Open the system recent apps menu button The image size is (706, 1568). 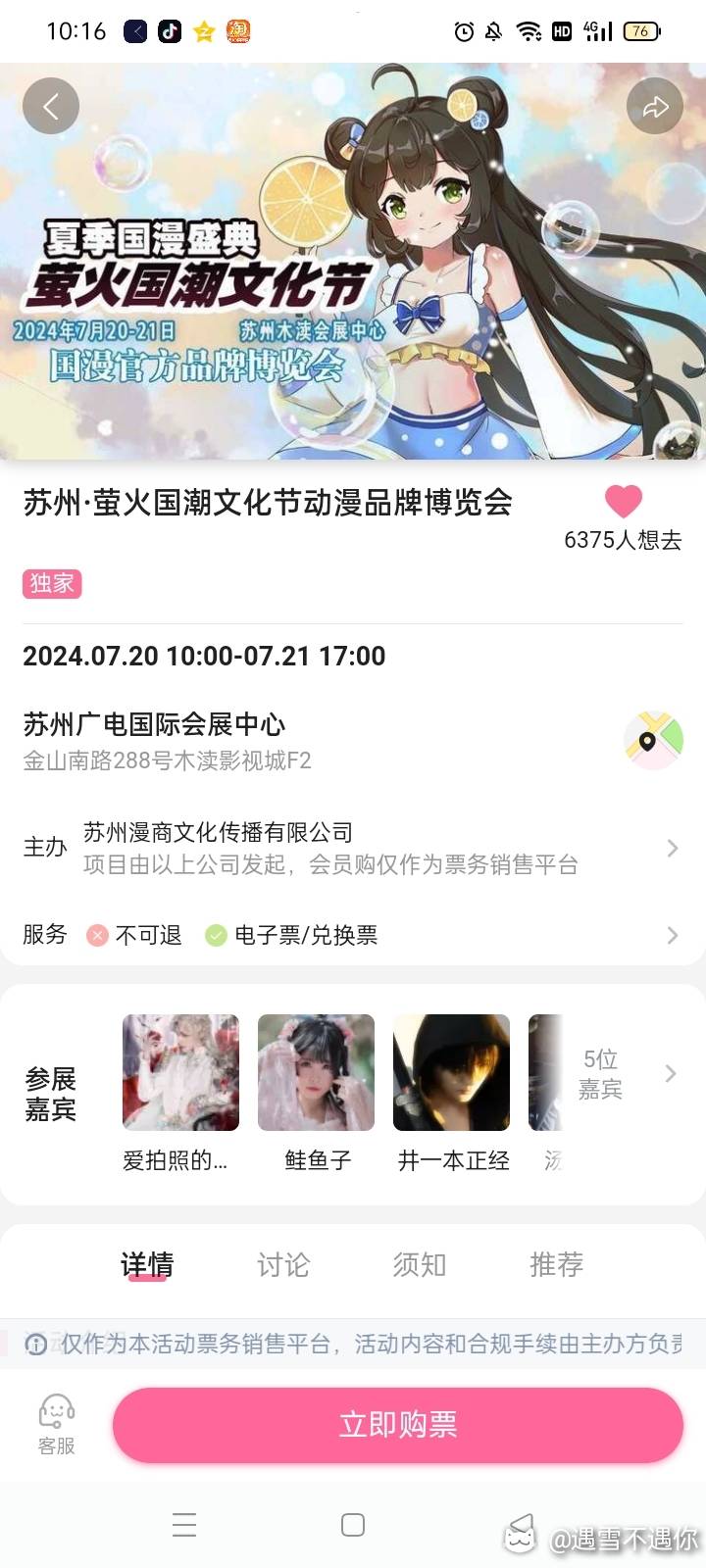pyautogui.click(x=184, y=1525)
